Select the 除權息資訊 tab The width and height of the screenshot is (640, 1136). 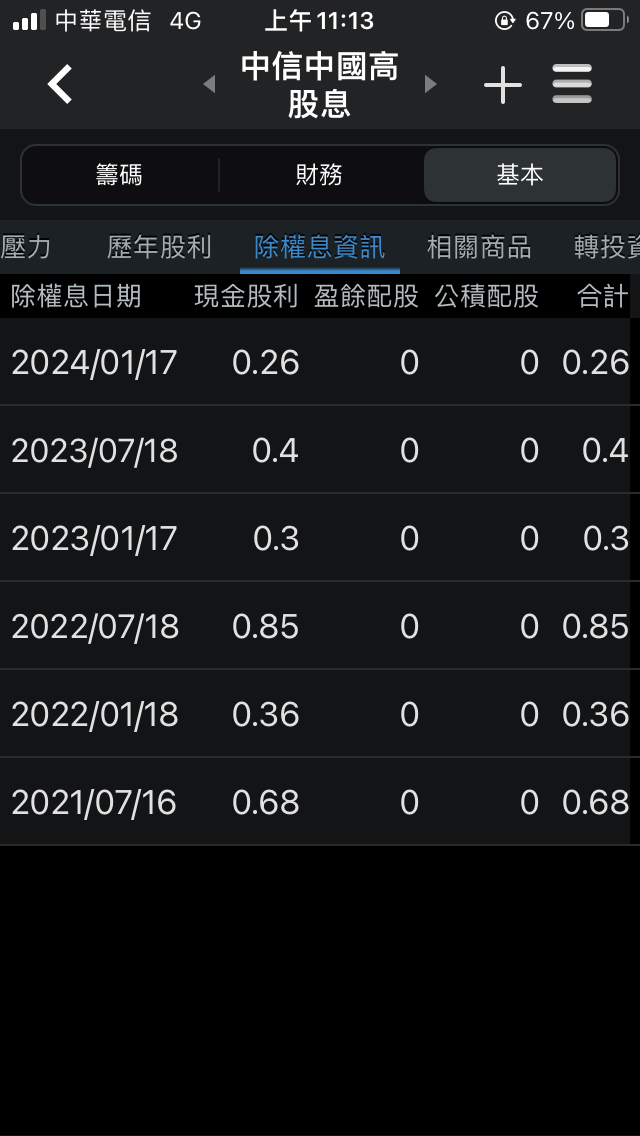(x=320, y=247)
